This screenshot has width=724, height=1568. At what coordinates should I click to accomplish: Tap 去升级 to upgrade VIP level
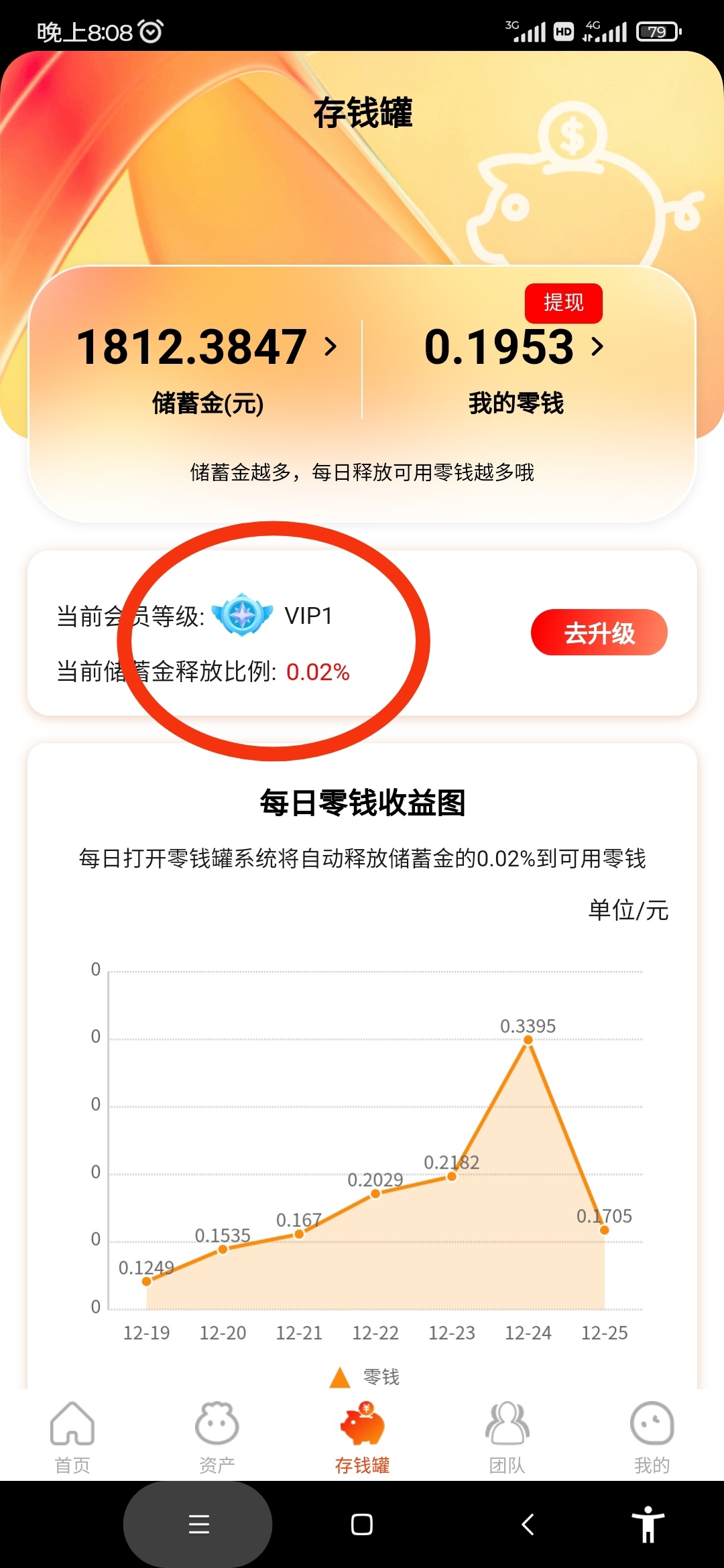click(x=599, y=633)
